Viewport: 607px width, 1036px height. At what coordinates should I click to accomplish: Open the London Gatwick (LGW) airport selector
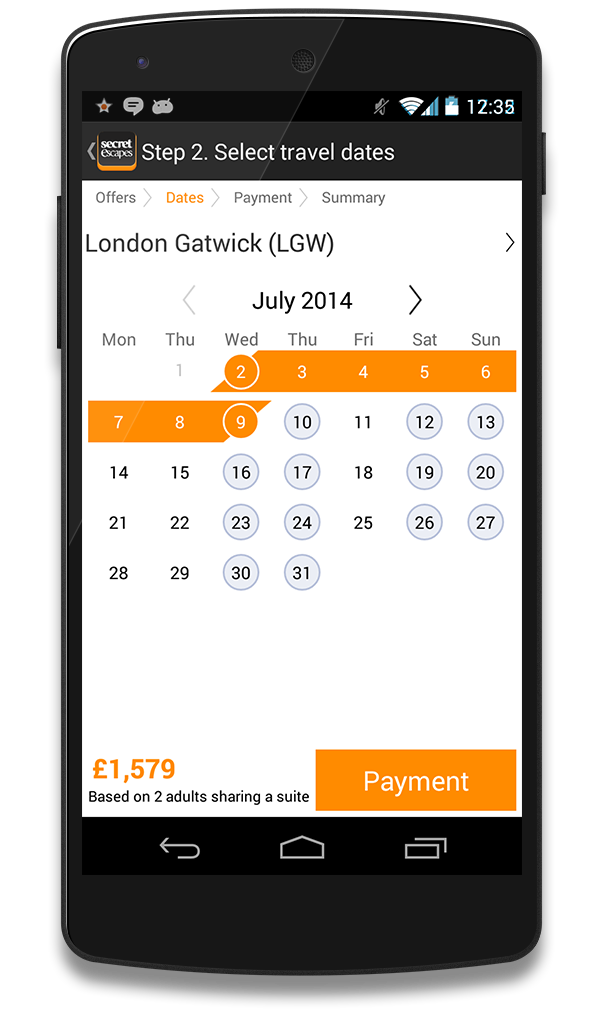[x=300, y=243]
